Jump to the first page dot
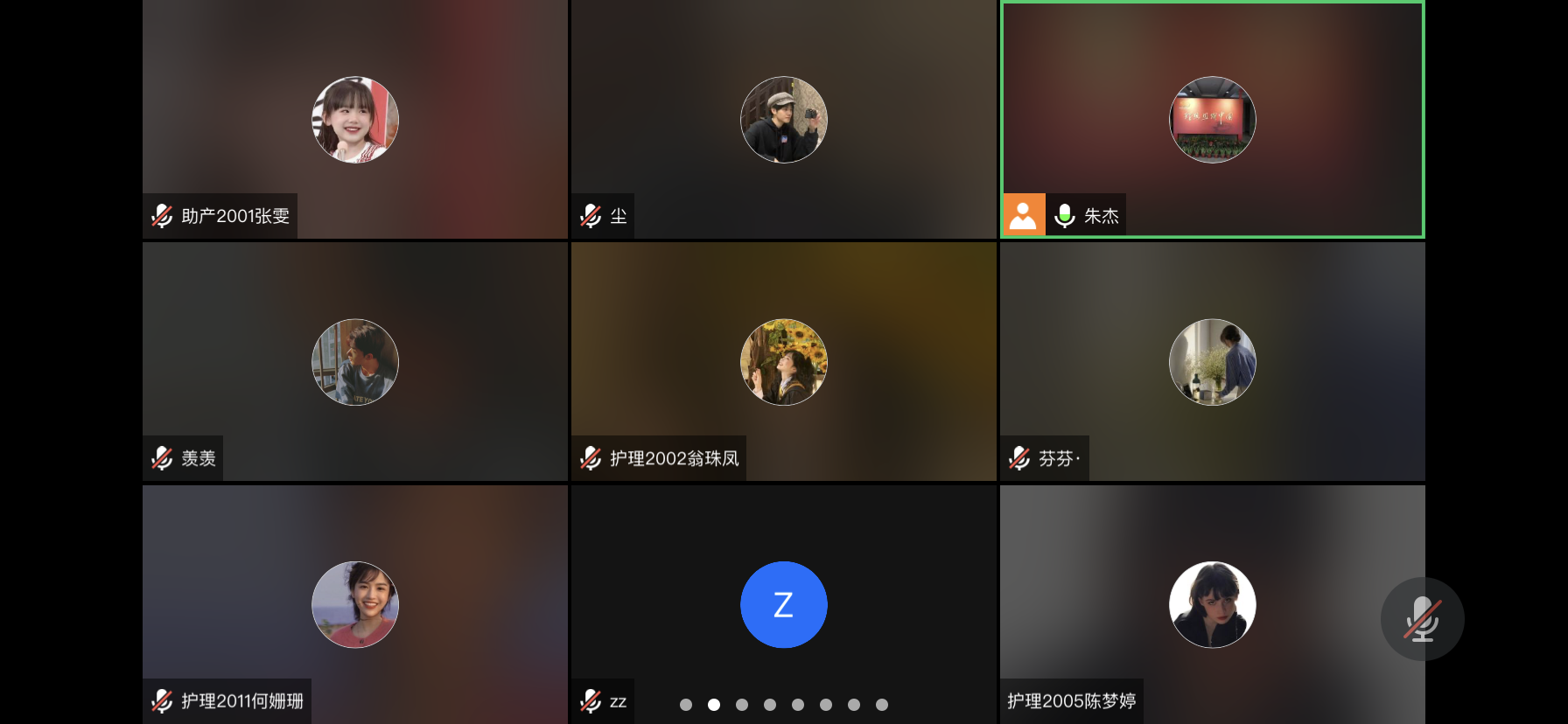This screenshot has width=1568, height=724. tap(686, 705)
